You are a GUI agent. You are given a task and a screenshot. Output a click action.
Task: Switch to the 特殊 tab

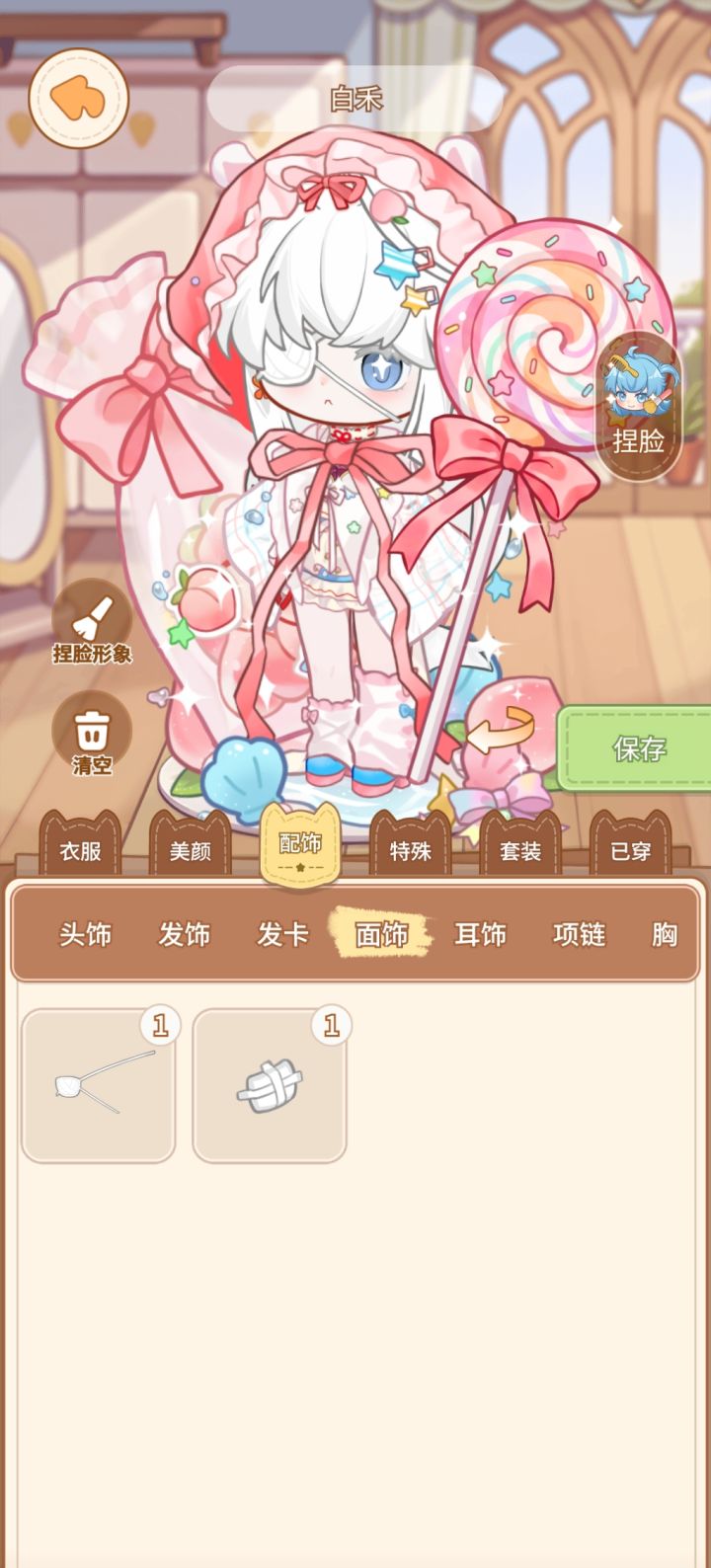(x=410, y=851)
